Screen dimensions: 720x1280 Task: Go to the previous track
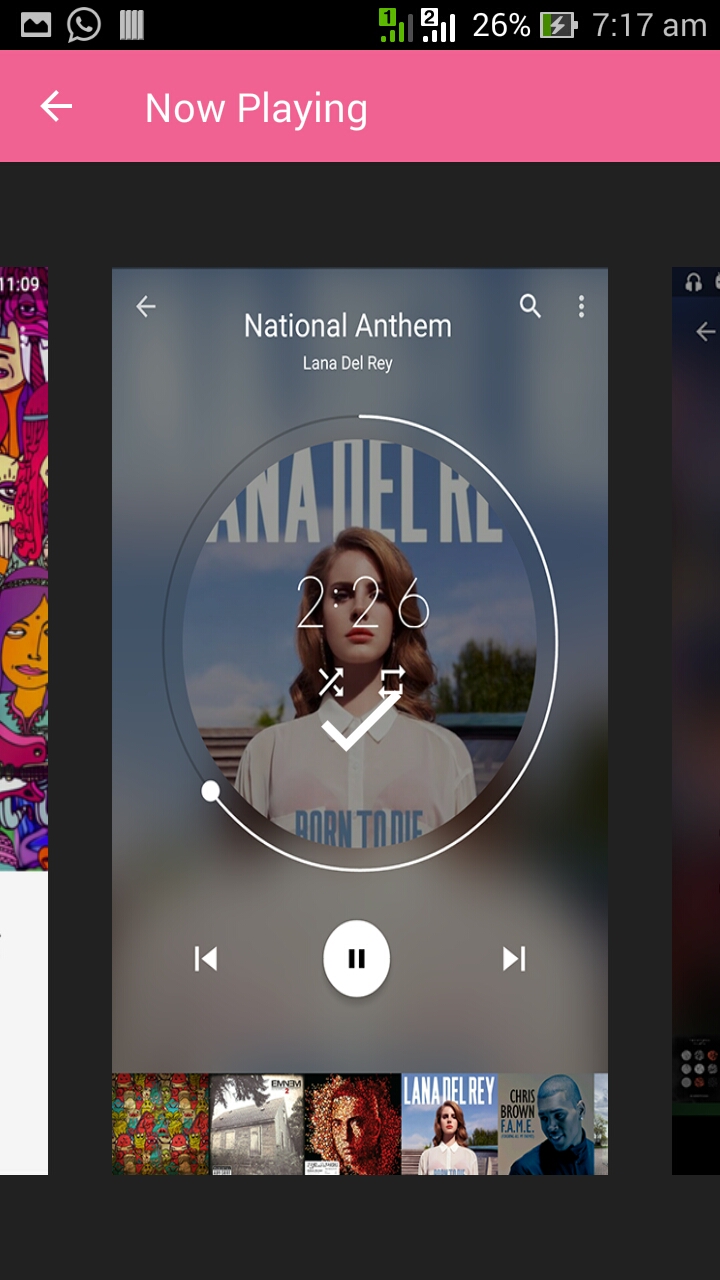204,957
